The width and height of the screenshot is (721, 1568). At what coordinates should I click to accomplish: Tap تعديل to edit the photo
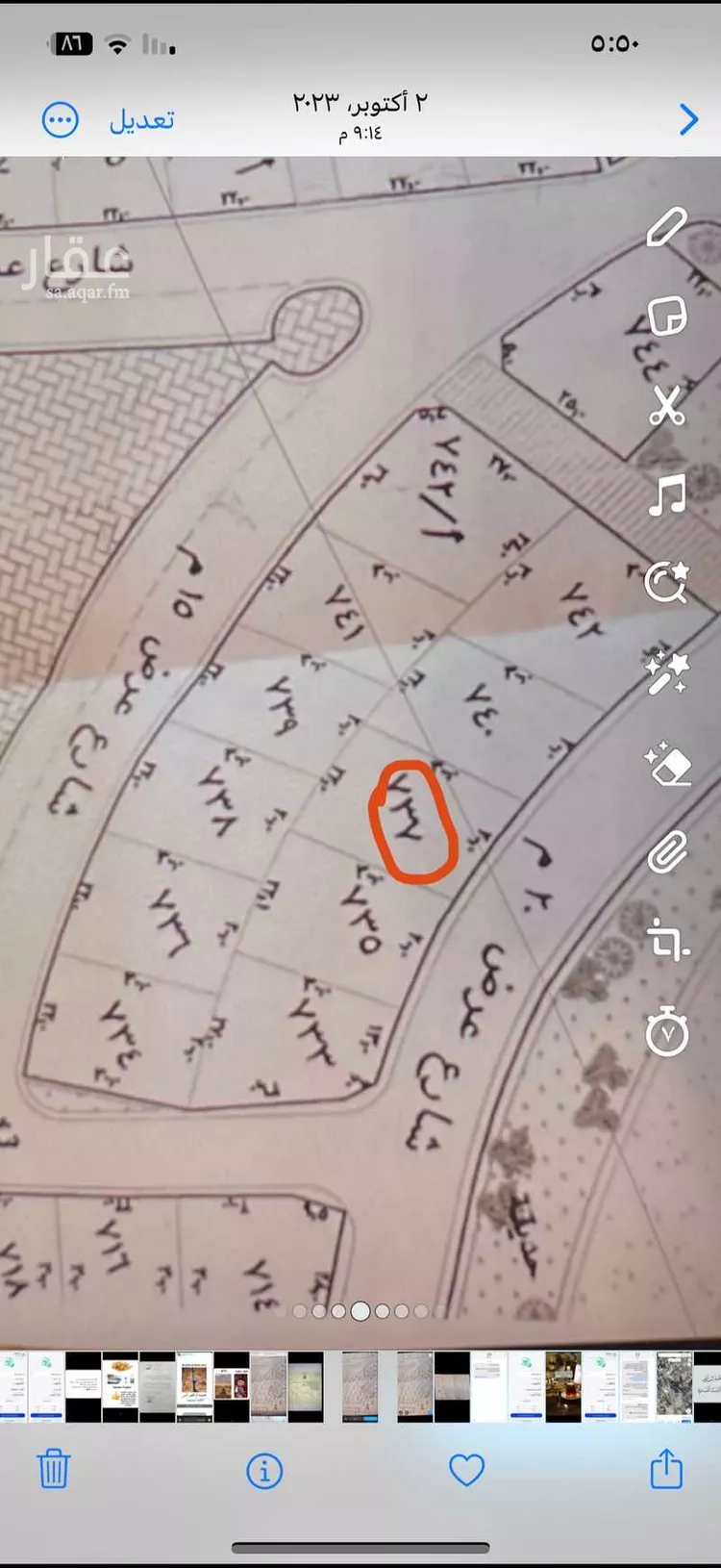click(141, 119)
